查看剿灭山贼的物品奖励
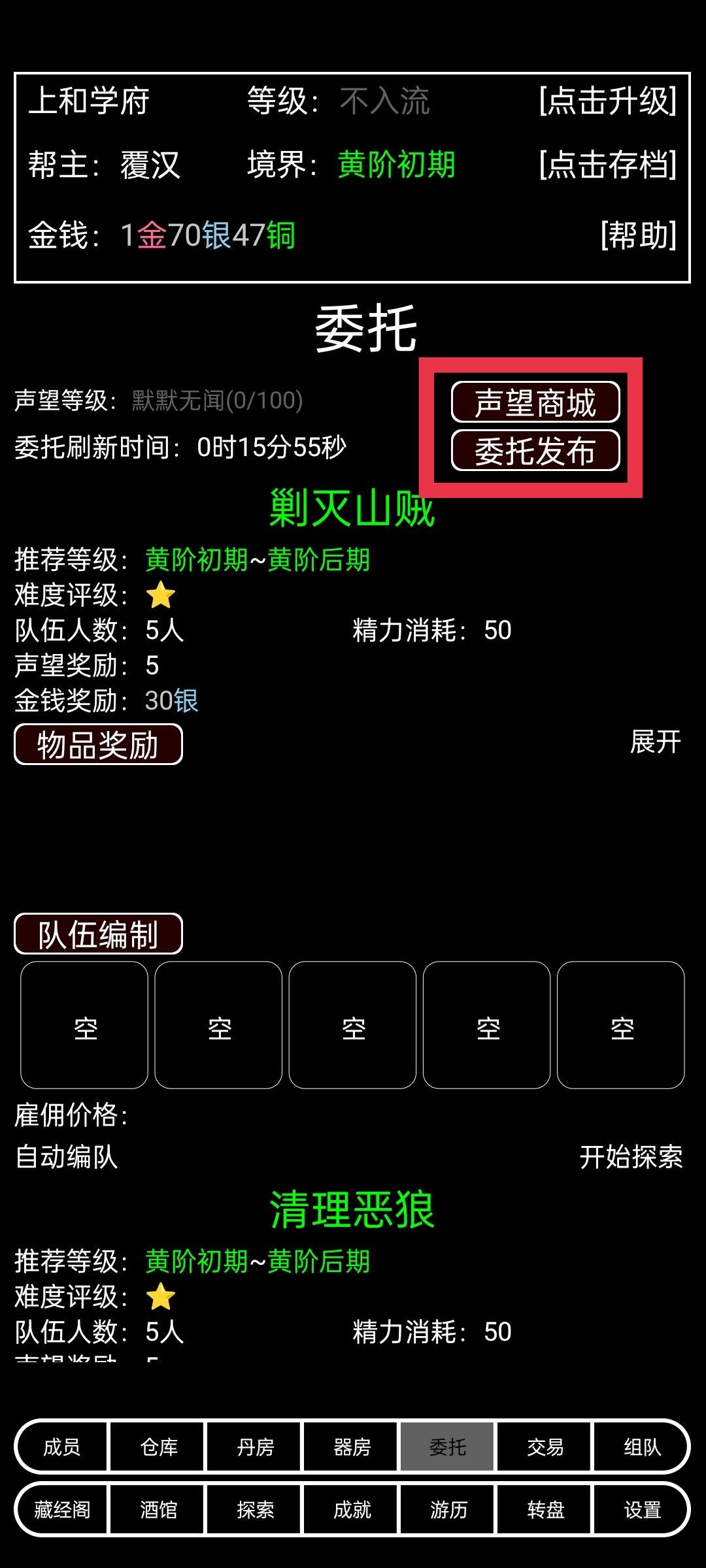This screenshot has height=1568, width=706. click(x=97, y=744)
